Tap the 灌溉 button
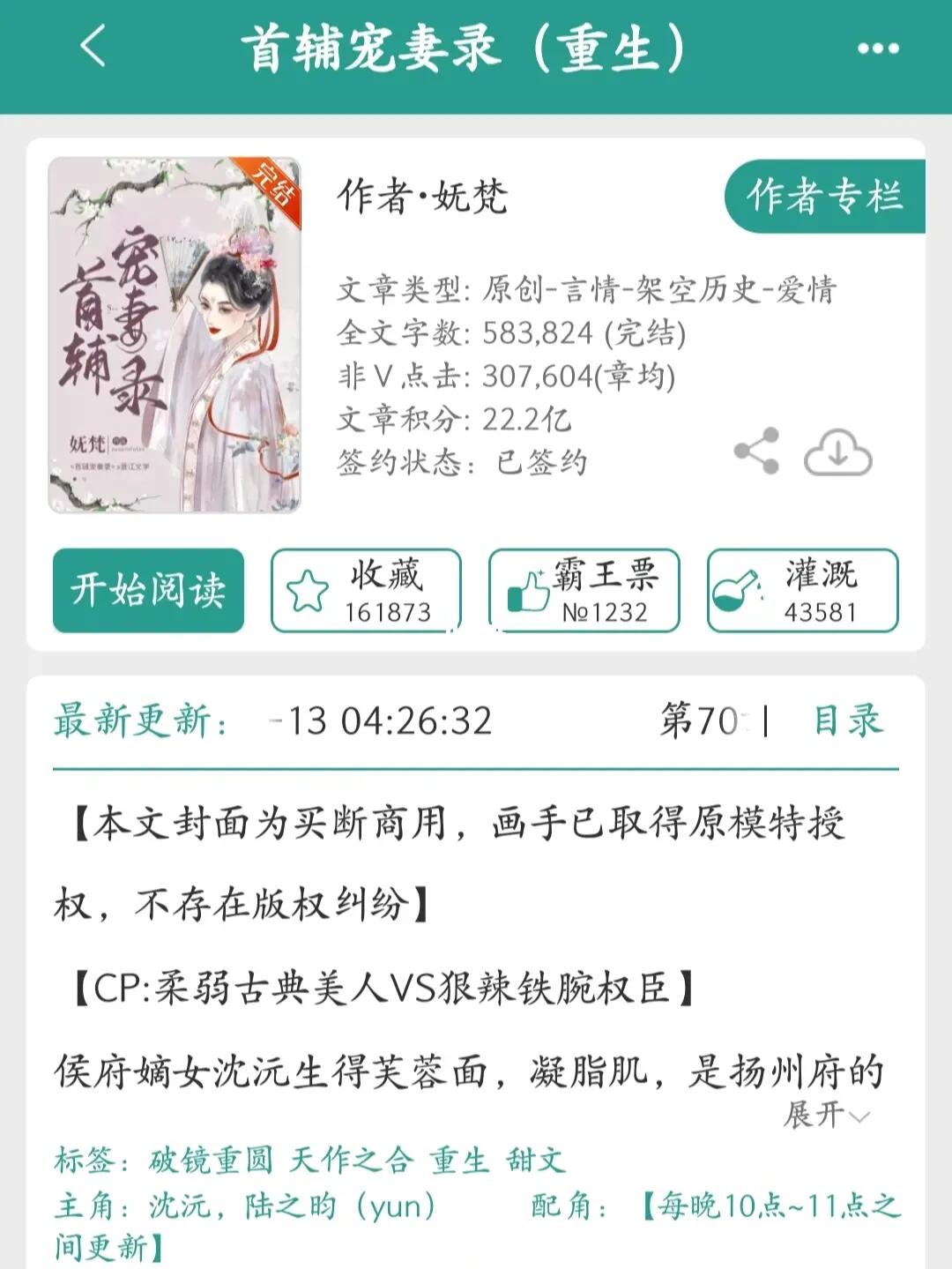Screen dimensions: 952x1269 [x=802, y=590]
